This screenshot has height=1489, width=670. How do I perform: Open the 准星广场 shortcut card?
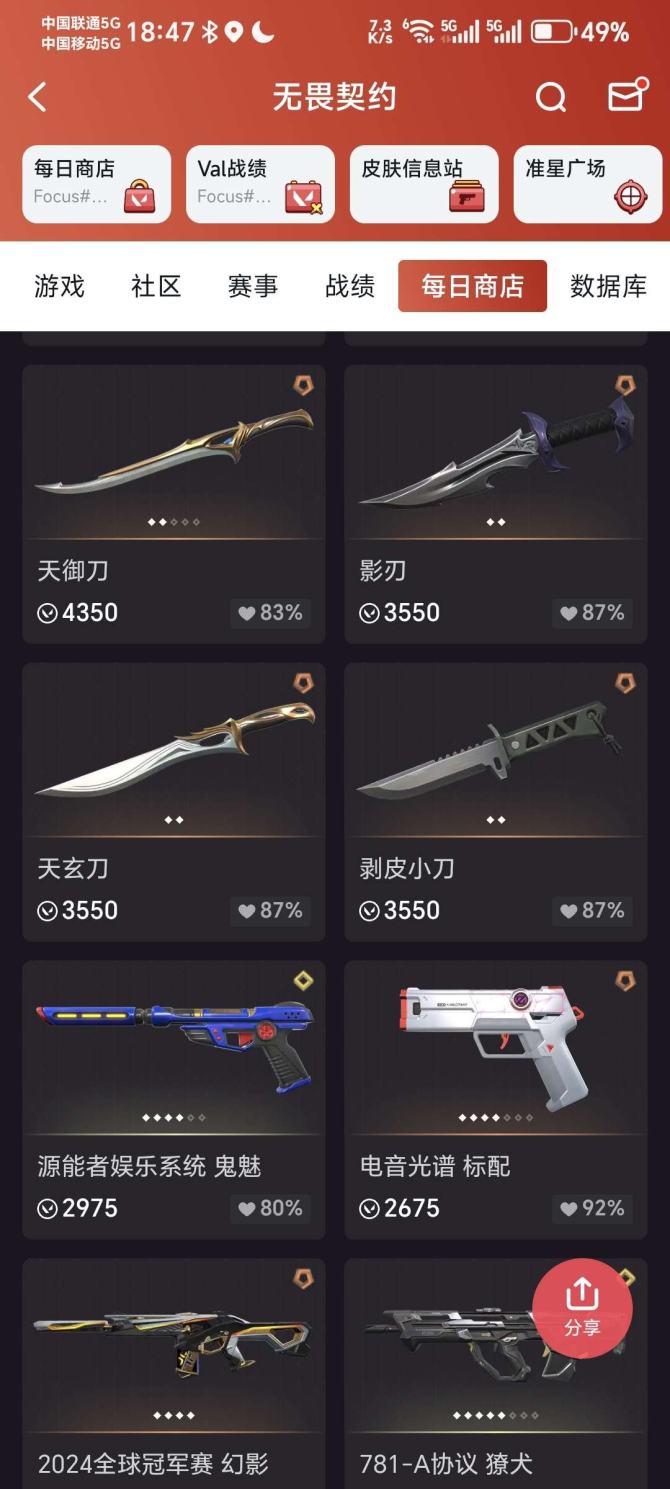(x=588, y=184)
